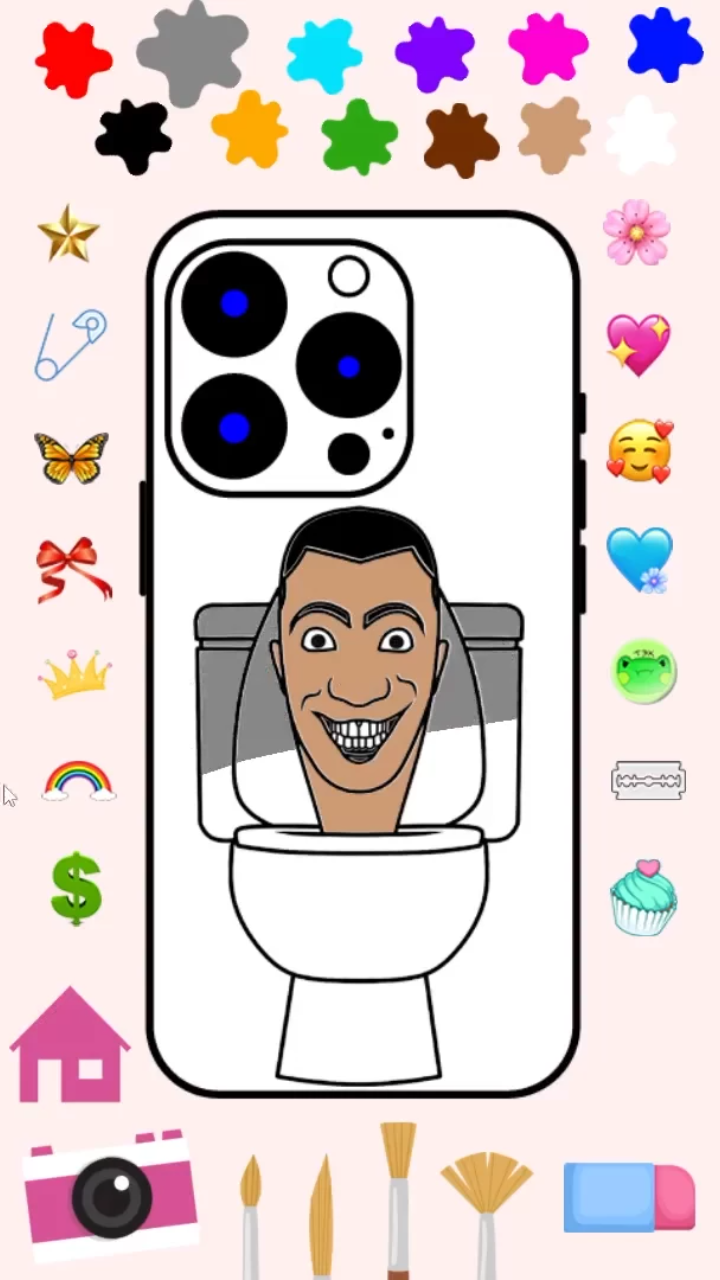This screenshot has width=720, height=1280.
Task: Select the red ribbon bow sticker
Action: (72, 568)
